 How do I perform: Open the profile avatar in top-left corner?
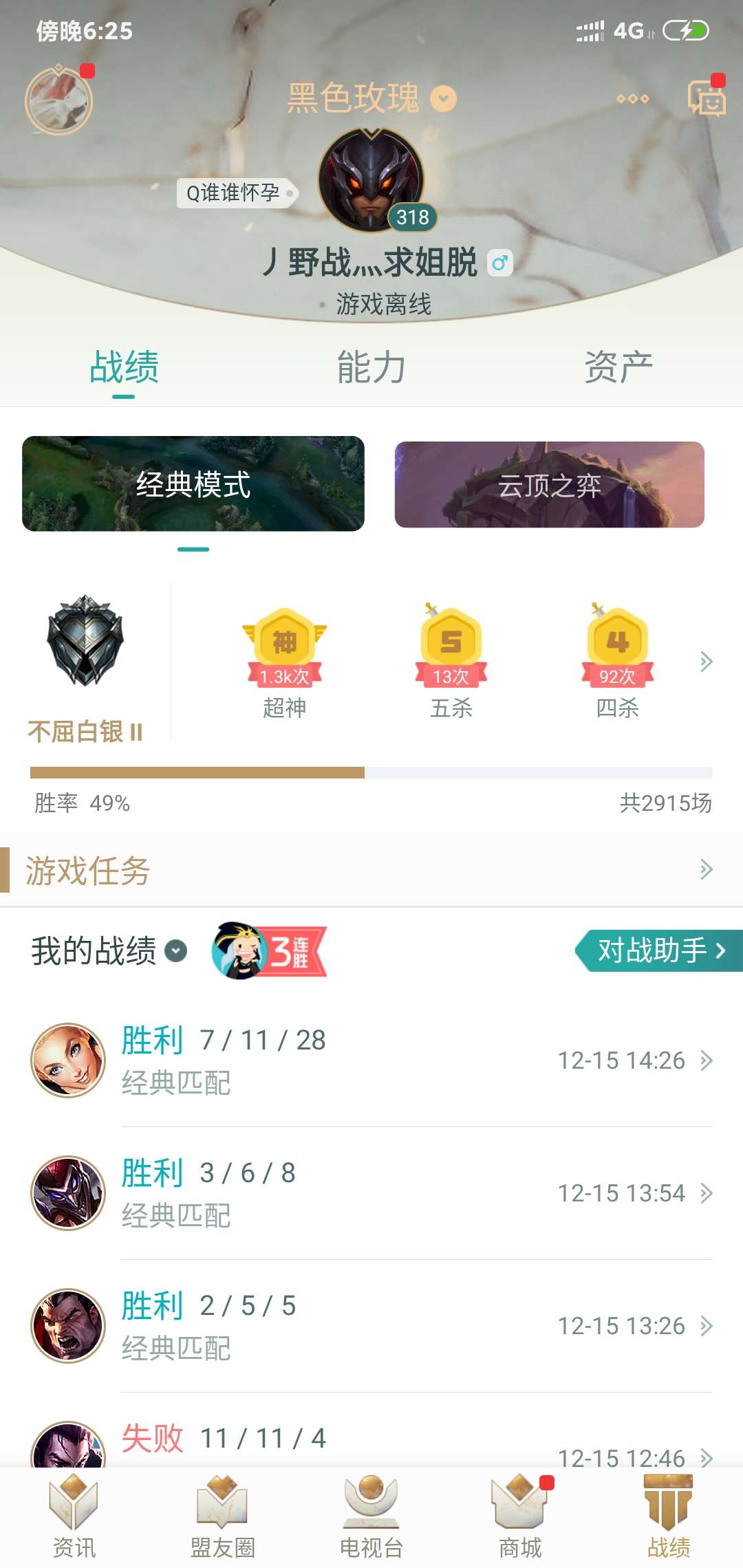pyautogui.click(x=58, y=100)
